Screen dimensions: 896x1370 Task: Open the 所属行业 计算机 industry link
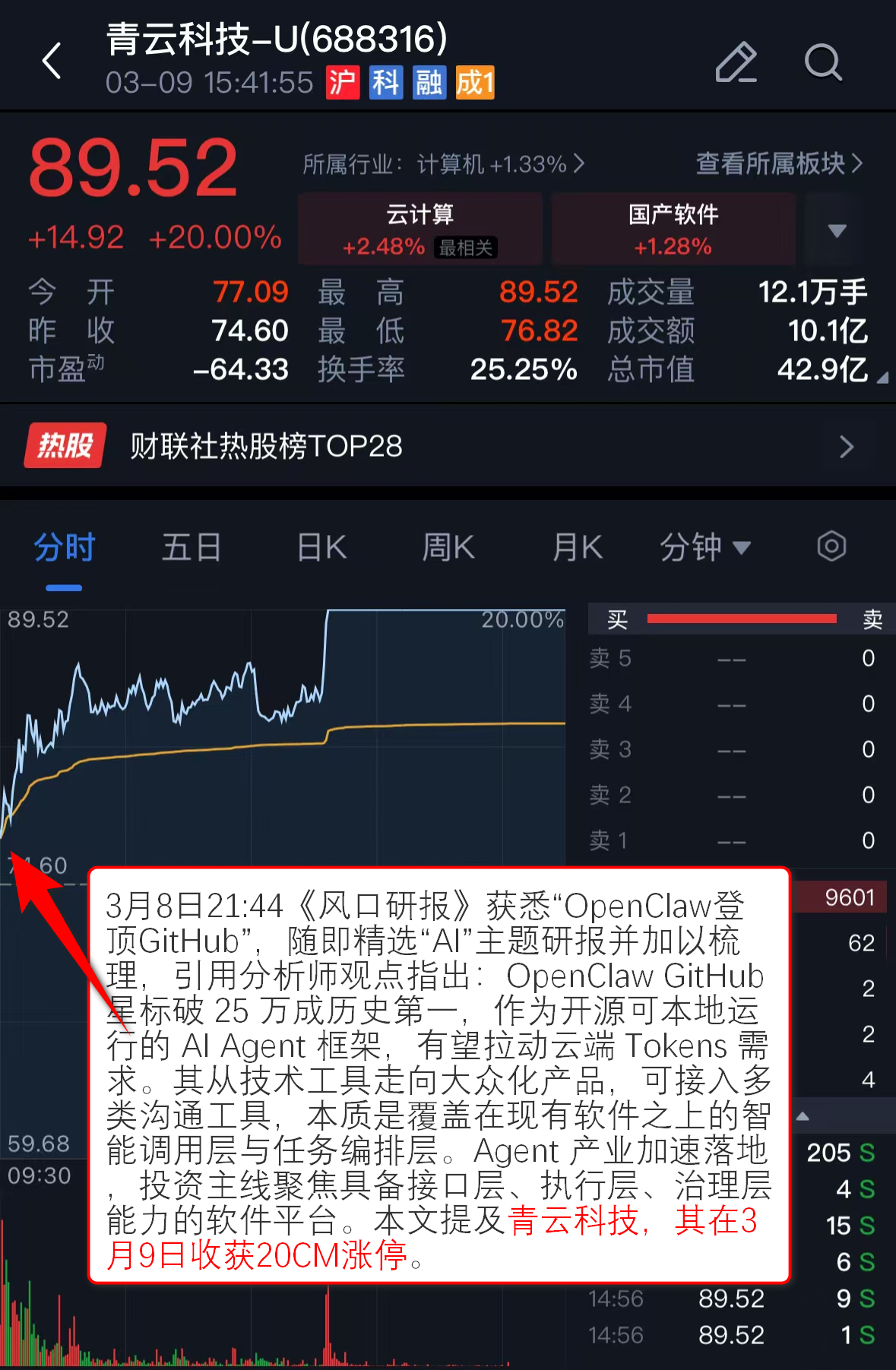point(443,163)
